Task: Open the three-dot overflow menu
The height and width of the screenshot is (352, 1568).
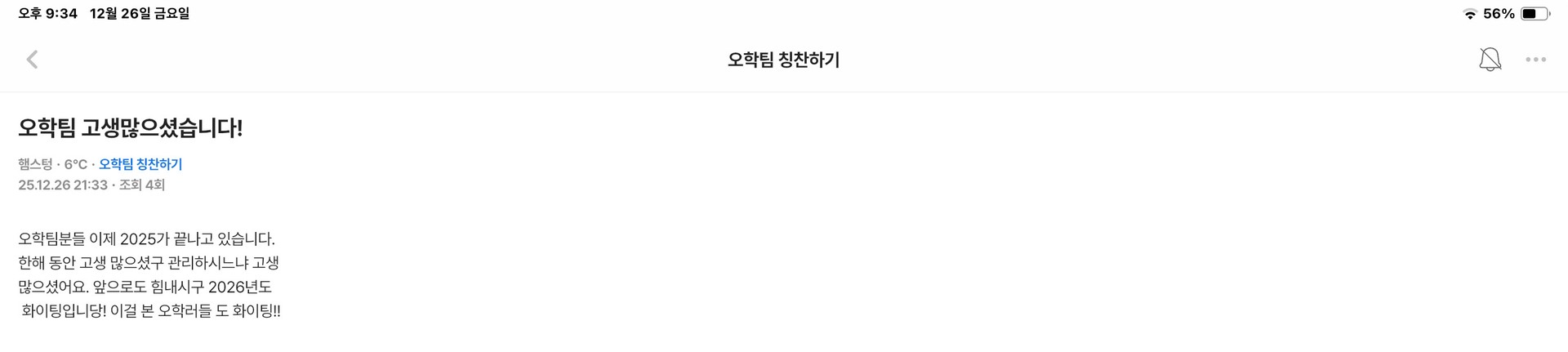Action: [x=1535, y=60]
